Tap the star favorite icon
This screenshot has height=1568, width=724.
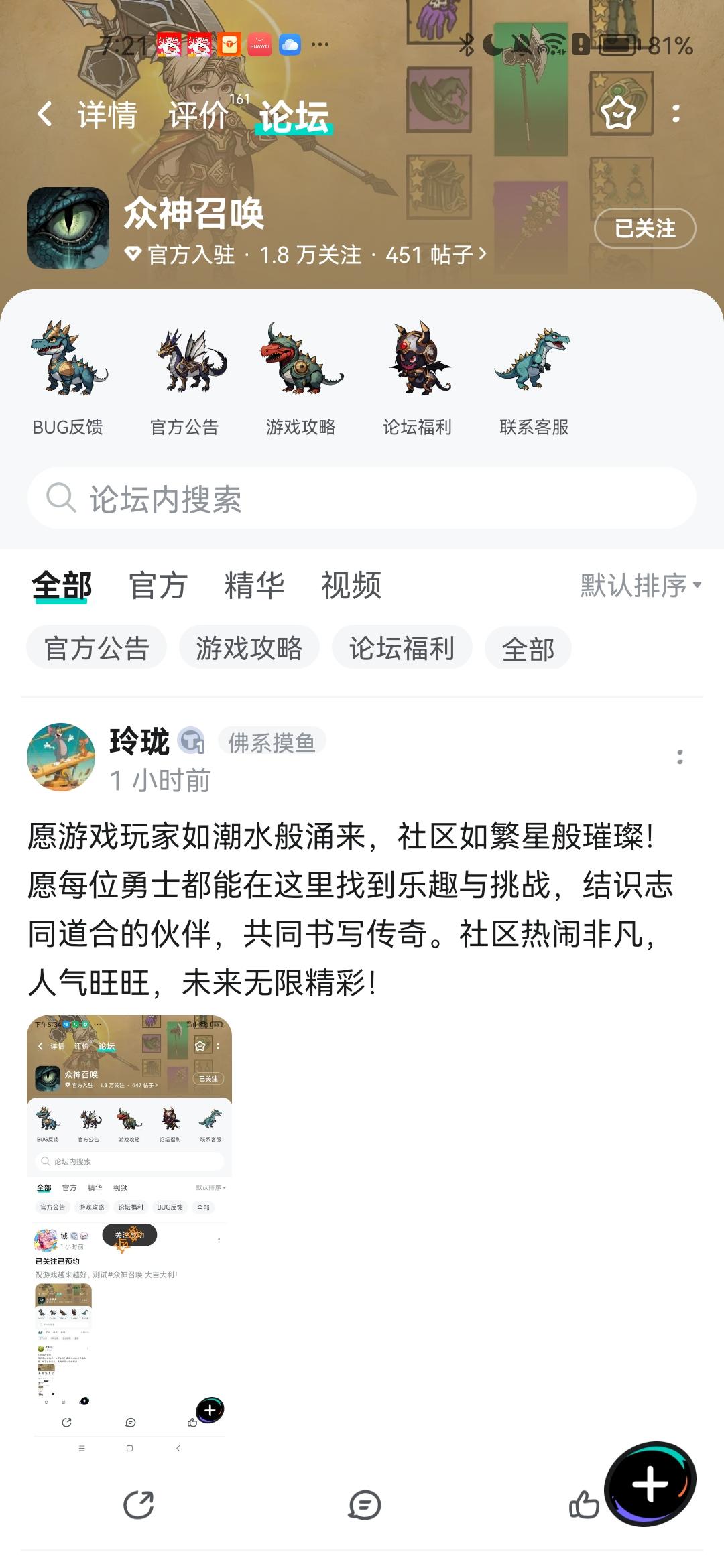pyautogui.click(x=618, y=113)
